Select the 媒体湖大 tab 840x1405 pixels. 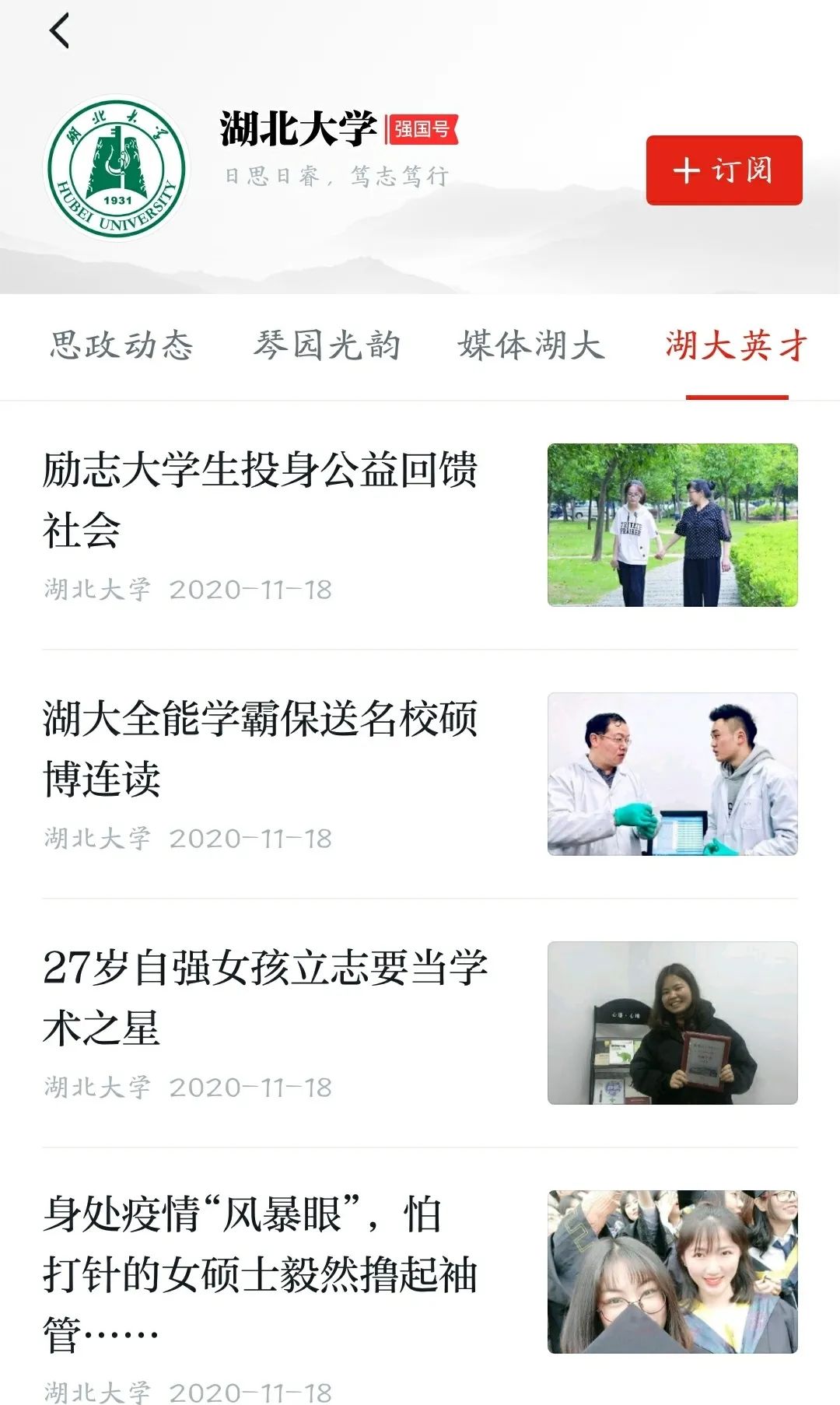coord(531,345)
